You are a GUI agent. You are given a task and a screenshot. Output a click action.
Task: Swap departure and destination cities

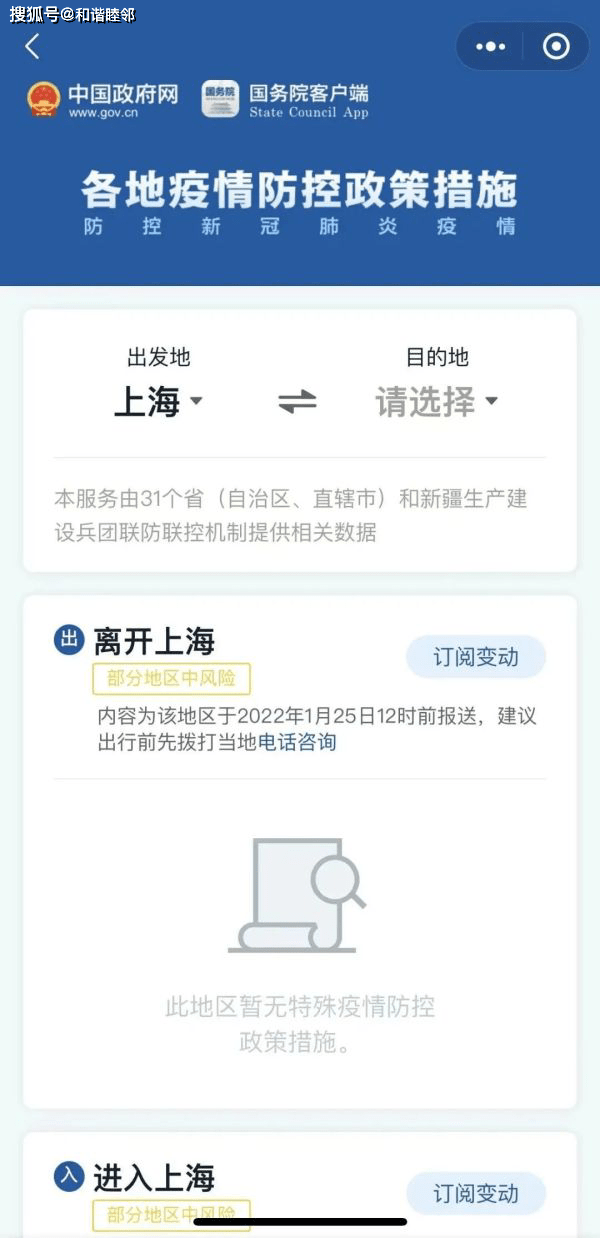tap(297, 402)
